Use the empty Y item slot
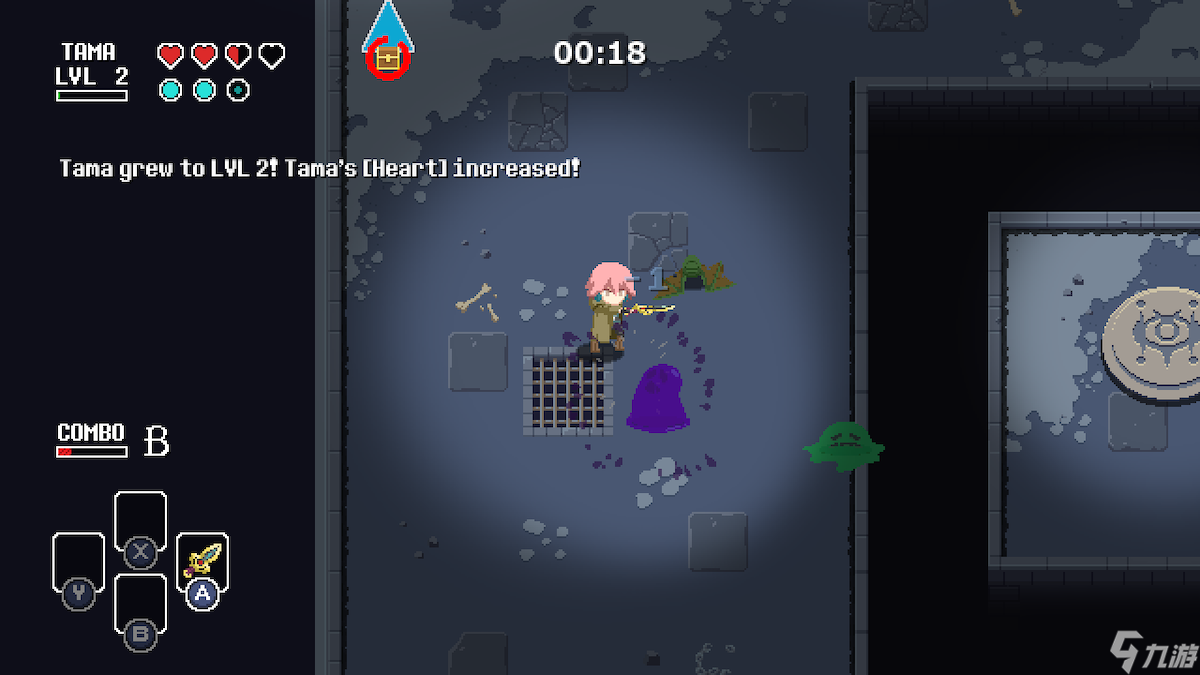The height and width of the screenshot is (675, 1200). [78, 564]
